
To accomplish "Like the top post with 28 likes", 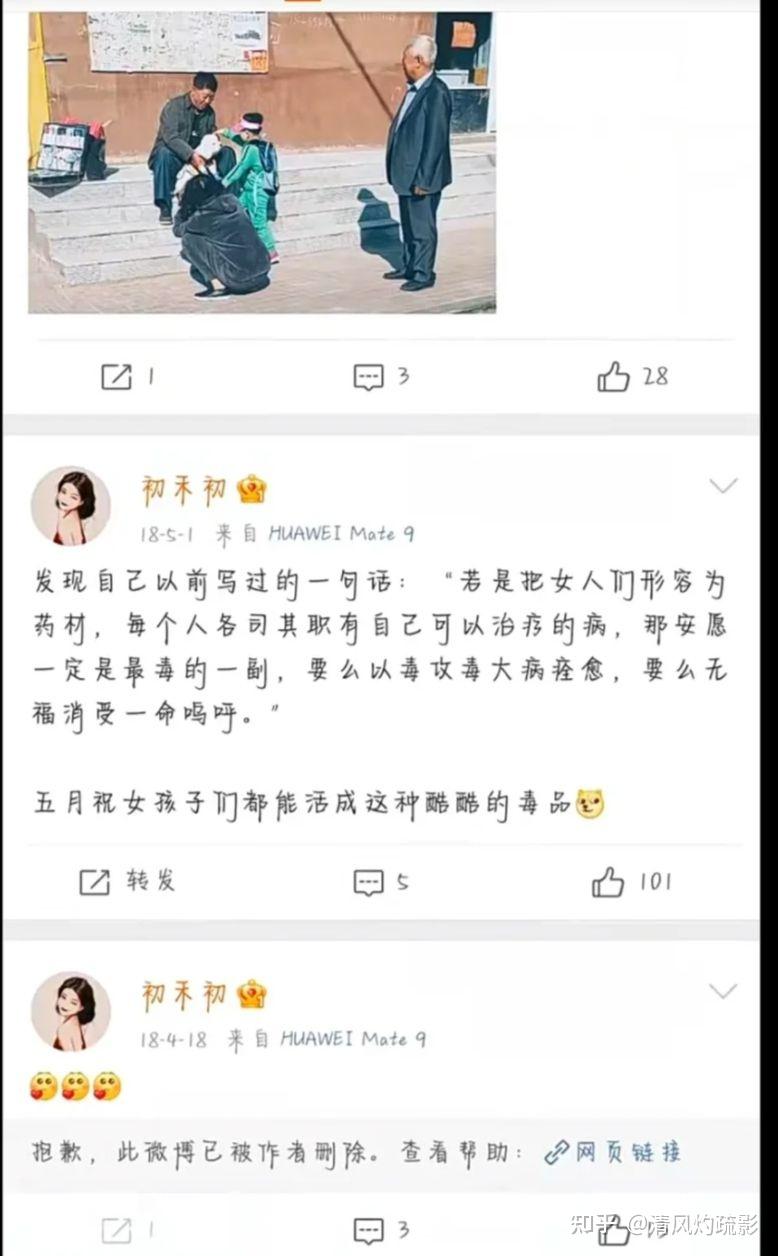I will point(632,377).
